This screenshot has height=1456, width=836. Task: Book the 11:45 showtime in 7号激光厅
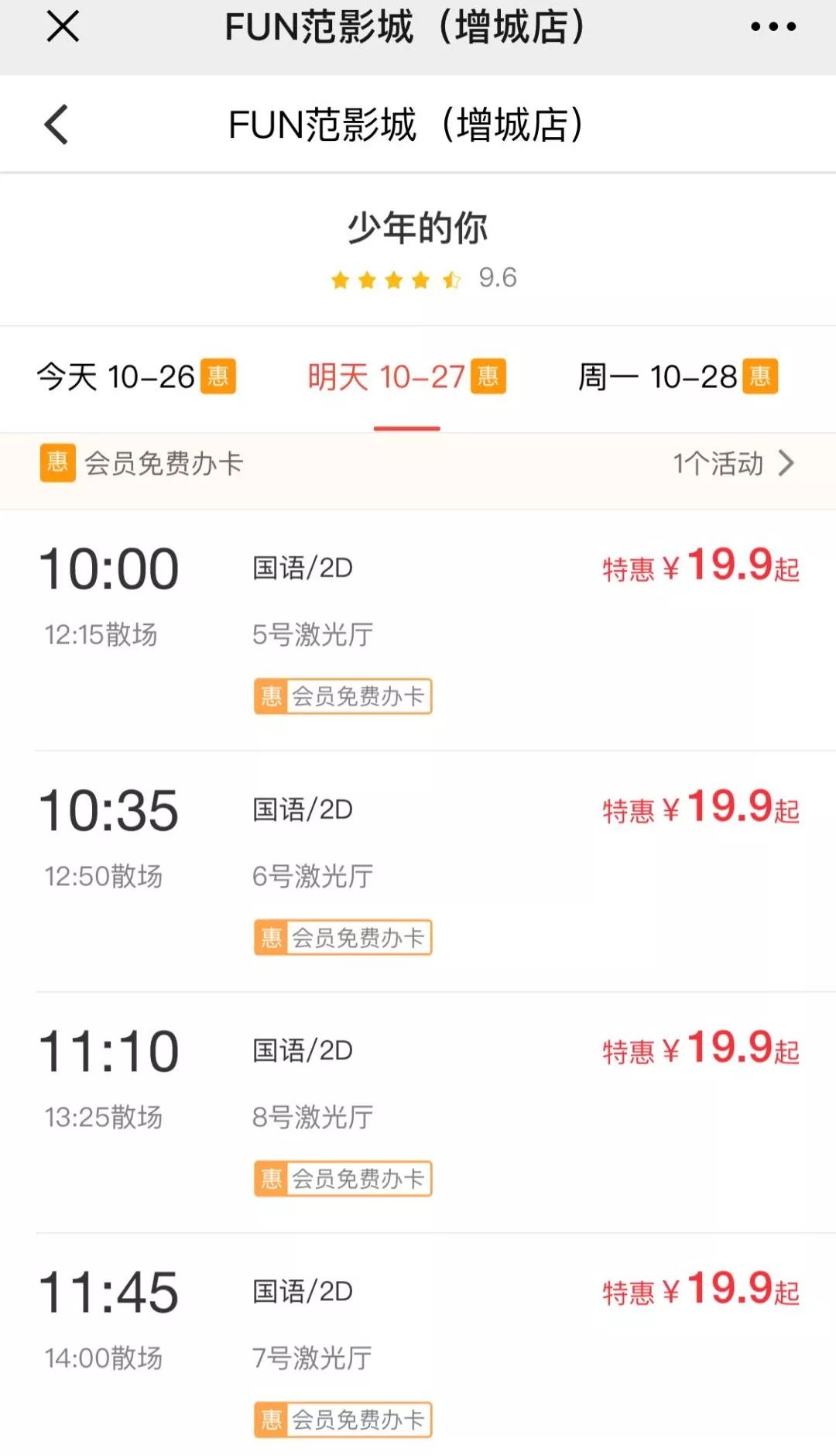click(x=418, y=1346)
